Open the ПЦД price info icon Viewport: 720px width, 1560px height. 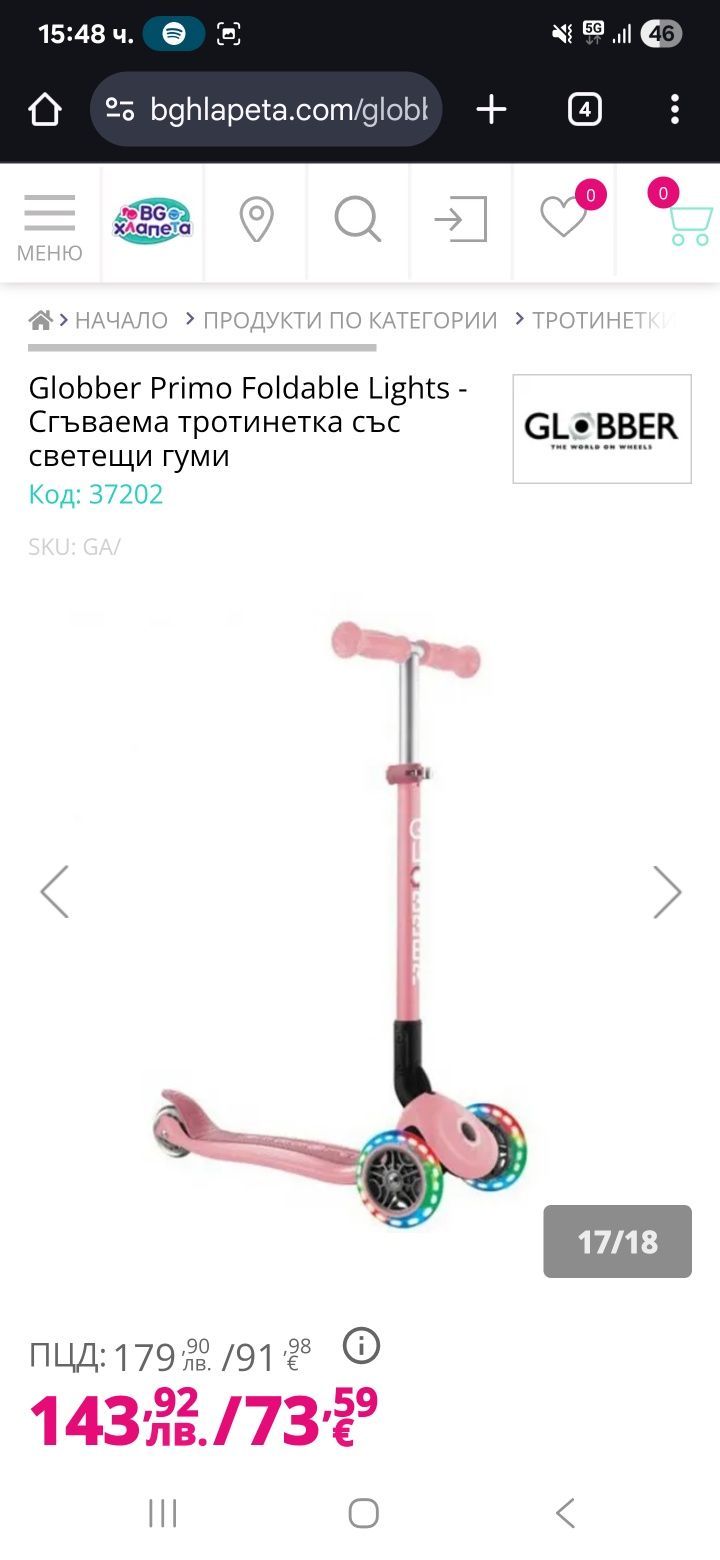pos(361,1346)
